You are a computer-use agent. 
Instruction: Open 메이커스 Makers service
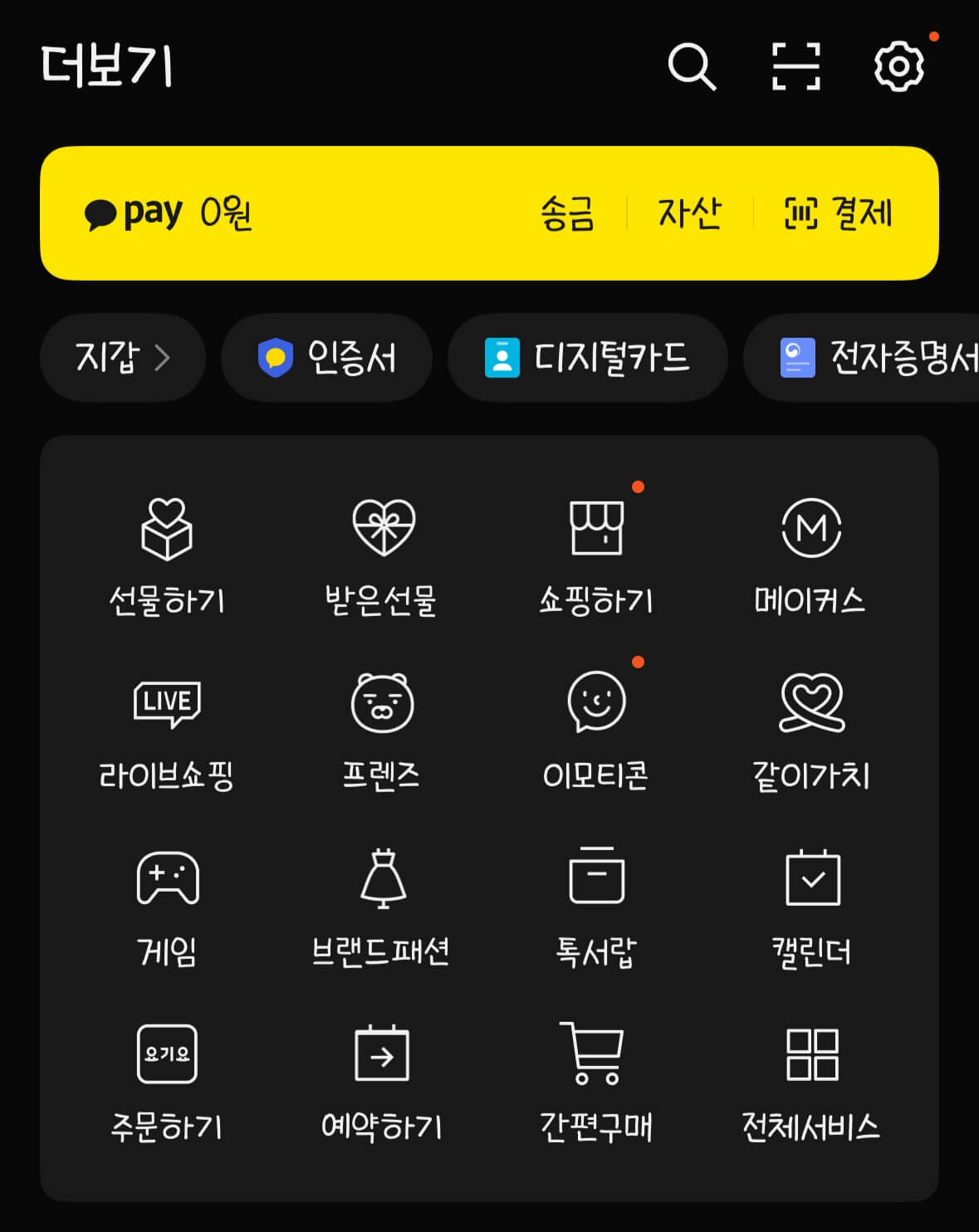[811, 552]
